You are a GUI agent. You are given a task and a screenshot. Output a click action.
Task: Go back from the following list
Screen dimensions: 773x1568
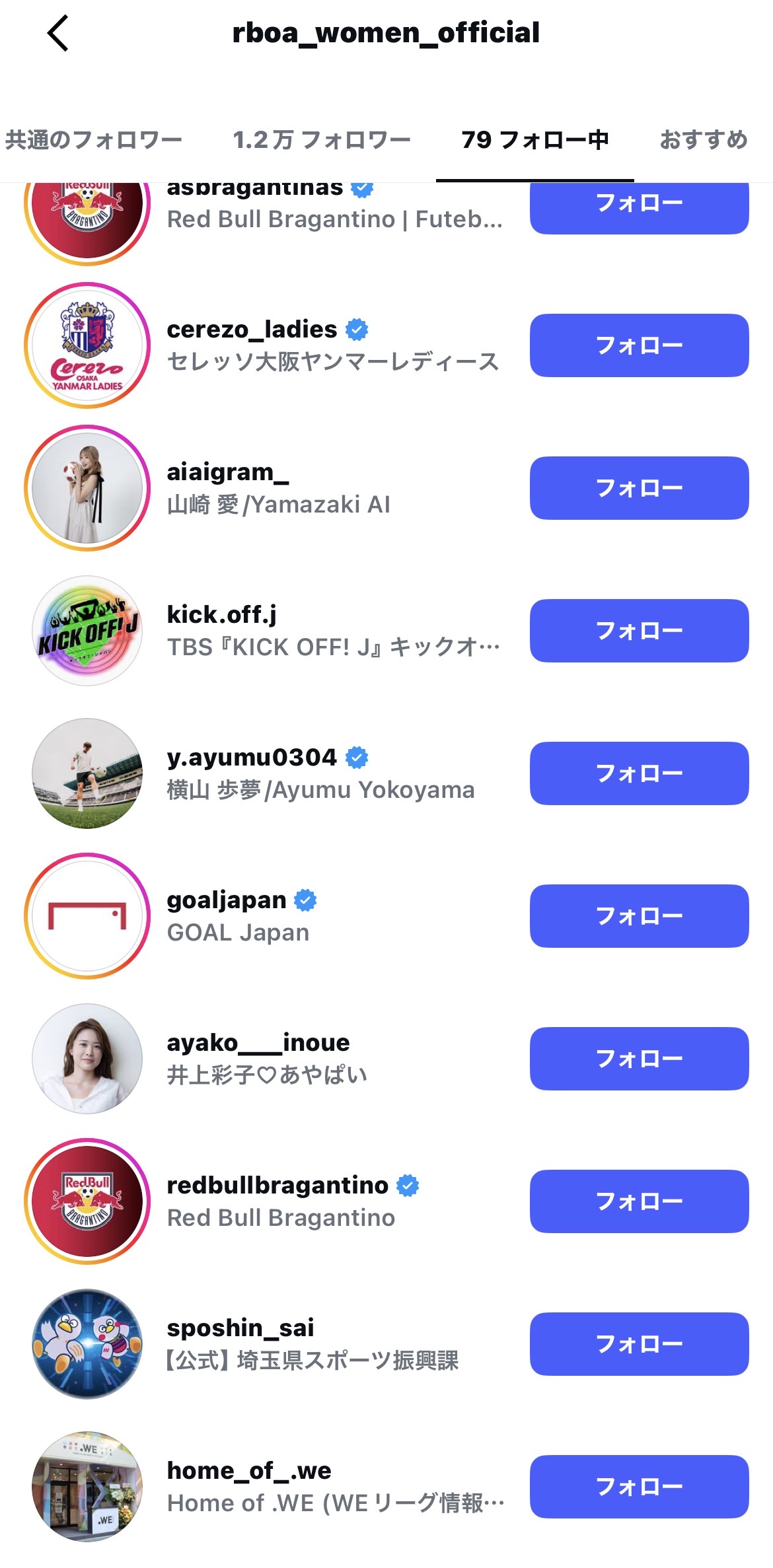[x=58, y=34]
